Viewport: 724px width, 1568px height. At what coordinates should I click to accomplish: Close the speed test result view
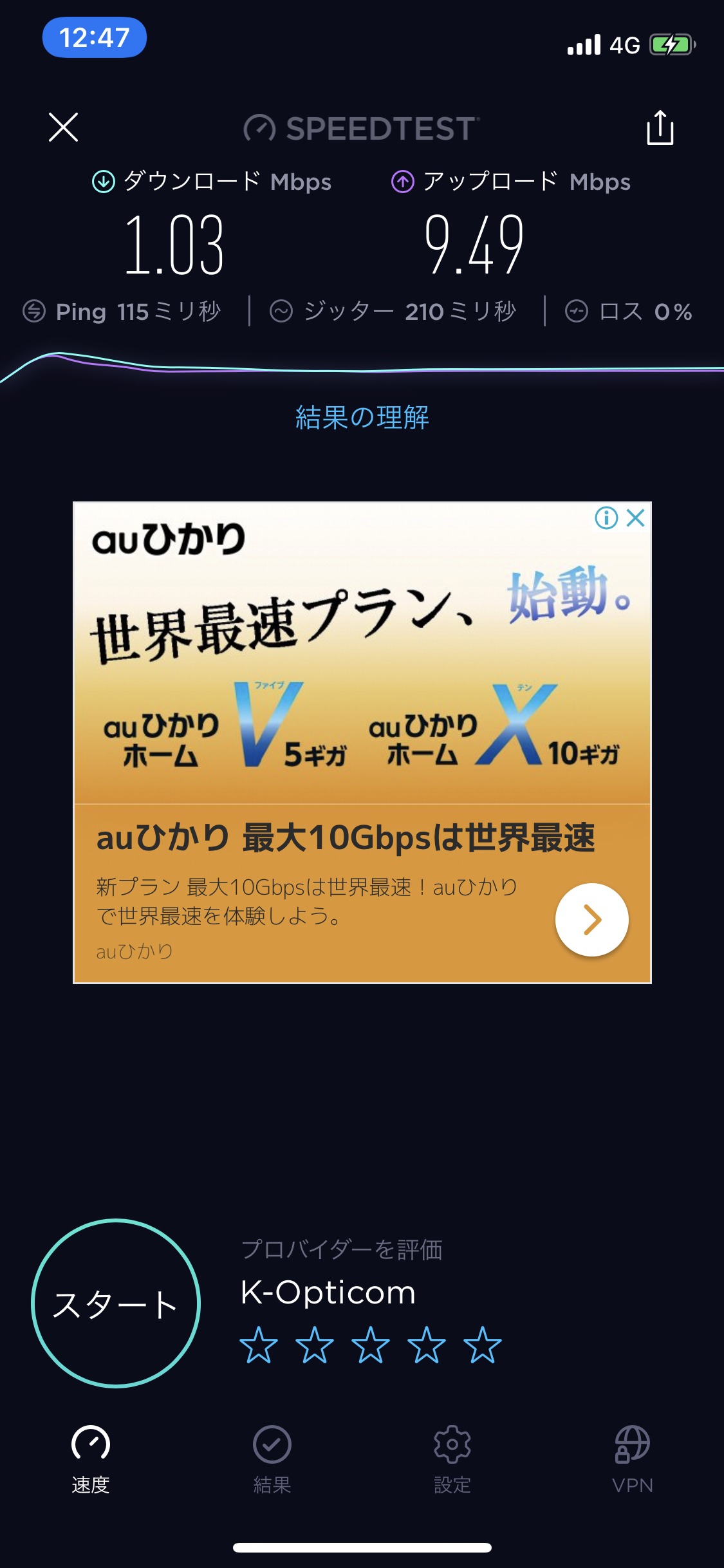click(x=63, y=127)
